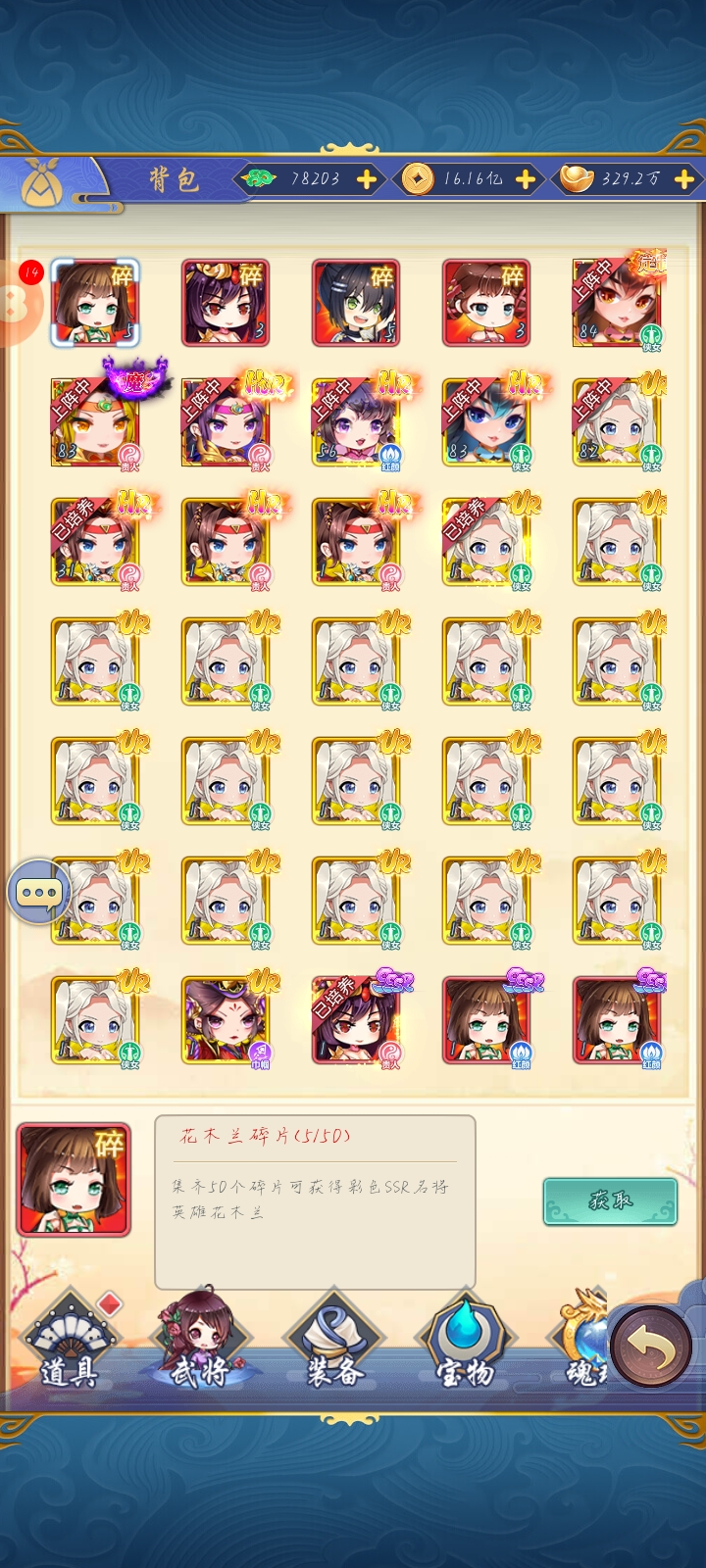The image size is (706, 1568).
Task: Select the 已培养 hero at level 31
Action: click(95, 542)
